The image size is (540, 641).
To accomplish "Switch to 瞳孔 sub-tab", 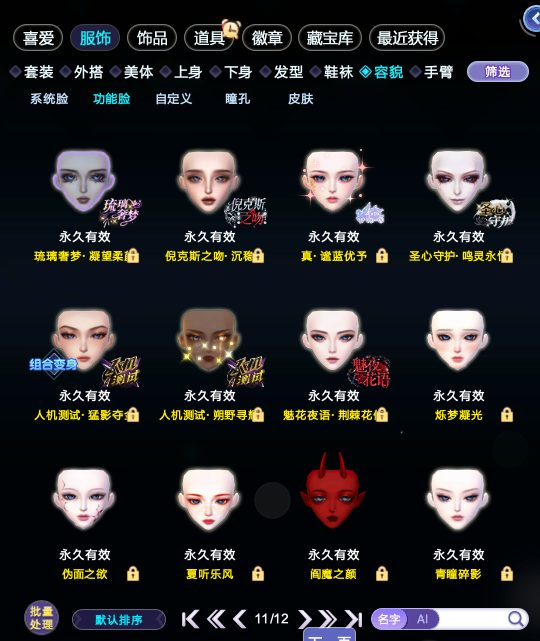I will (238, 99).
